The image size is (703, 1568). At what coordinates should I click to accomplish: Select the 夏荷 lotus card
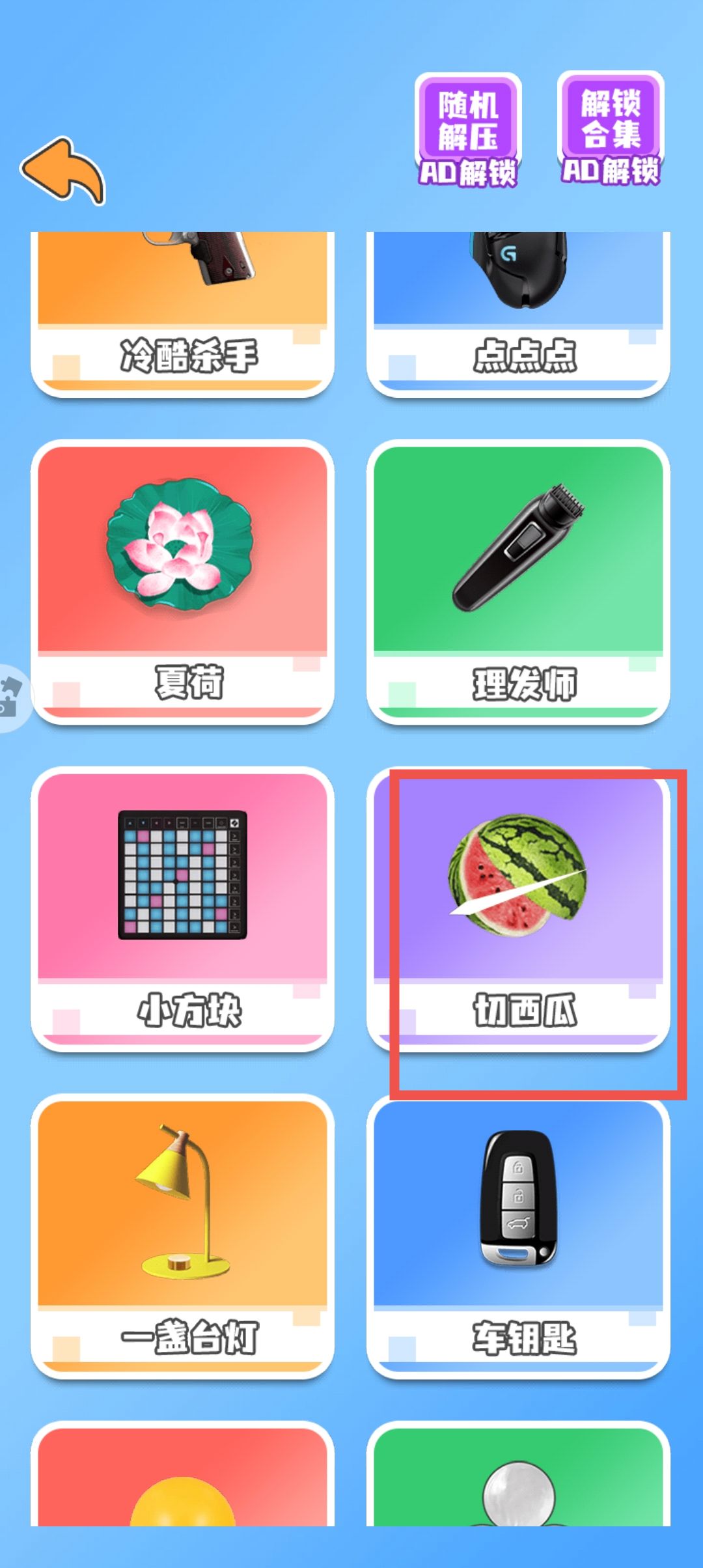[183, 581]
